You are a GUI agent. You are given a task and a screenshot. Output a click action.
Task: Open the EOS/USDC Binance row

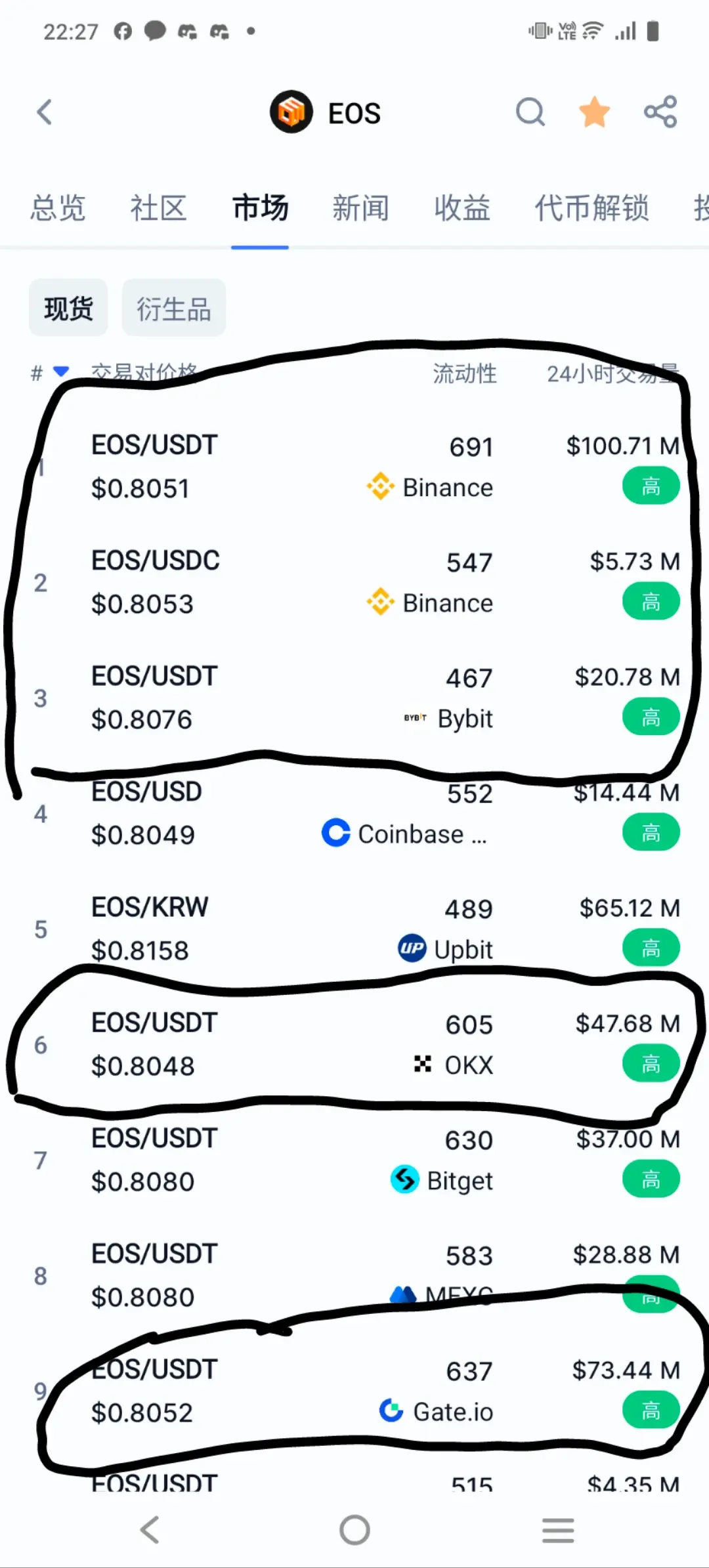click(x=354, y=582)
